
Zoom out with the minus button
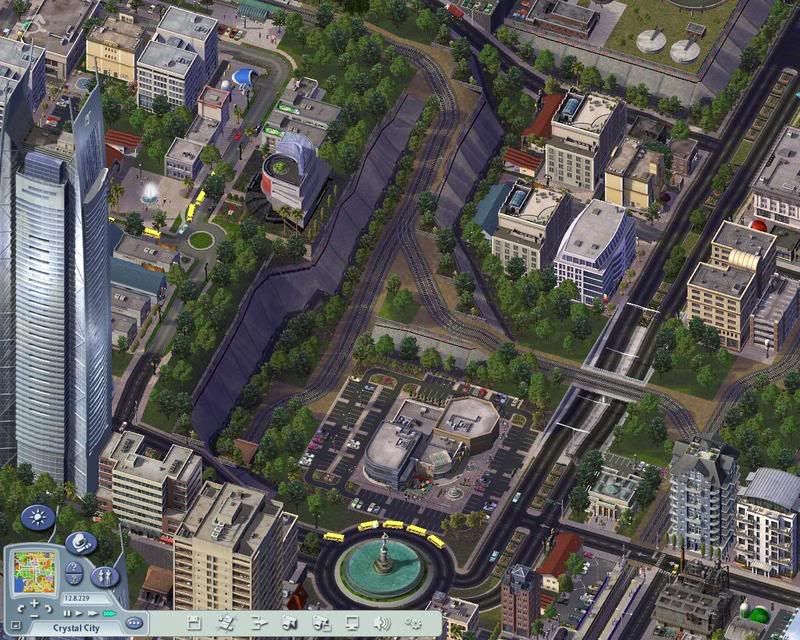34,616
